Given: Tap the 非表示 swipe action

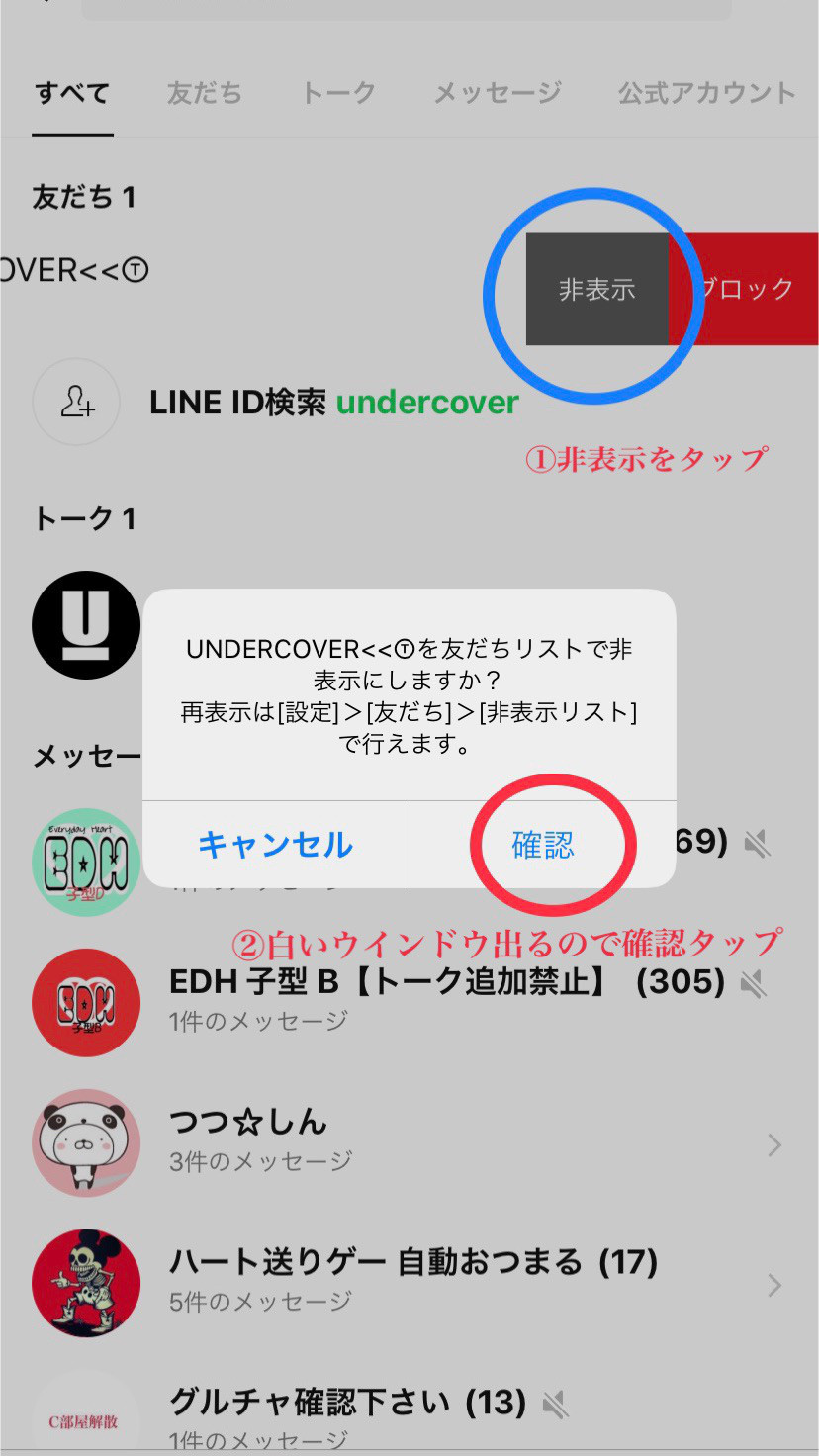Looking at the screenshot, I should point(596,289).
